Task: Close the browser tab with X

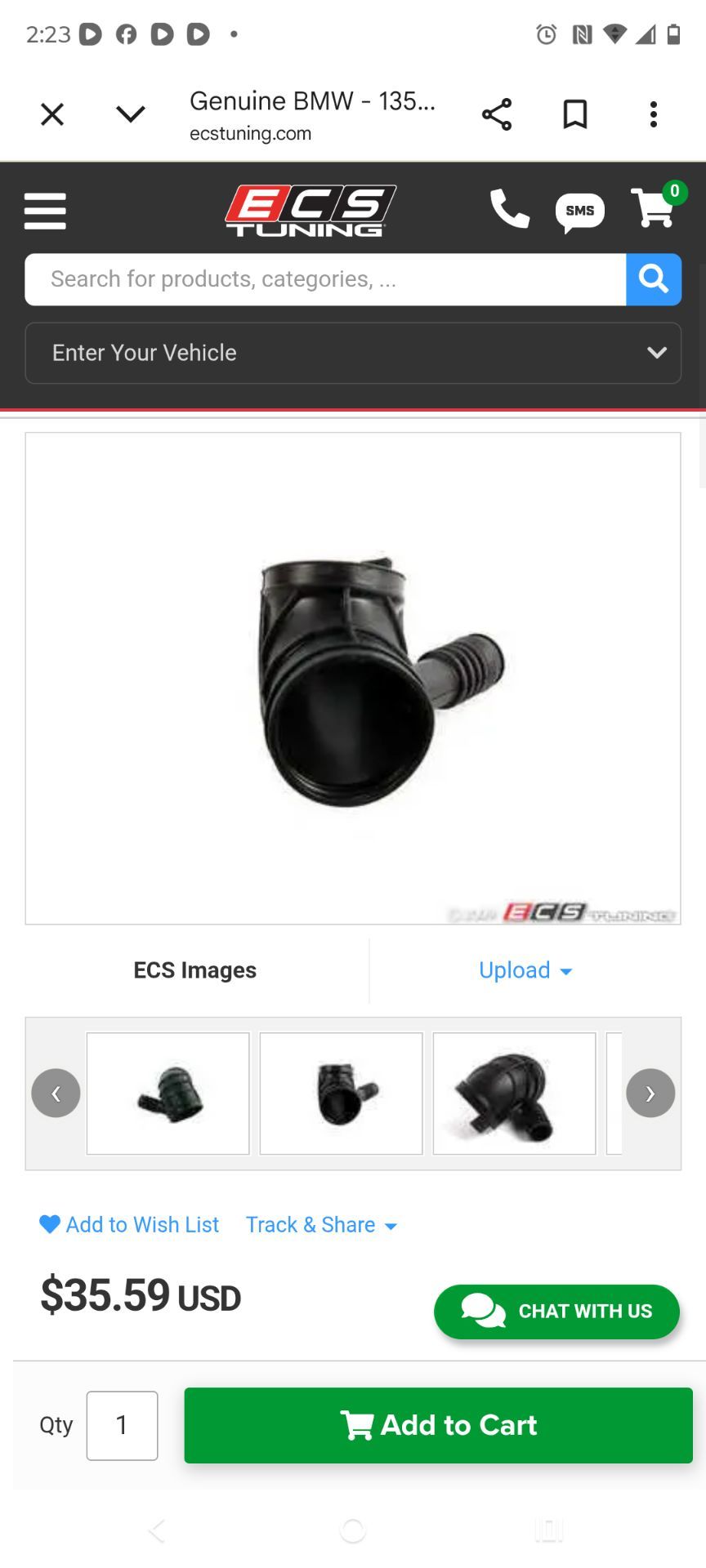Action: pyautogui.click(x=52, y=114)
